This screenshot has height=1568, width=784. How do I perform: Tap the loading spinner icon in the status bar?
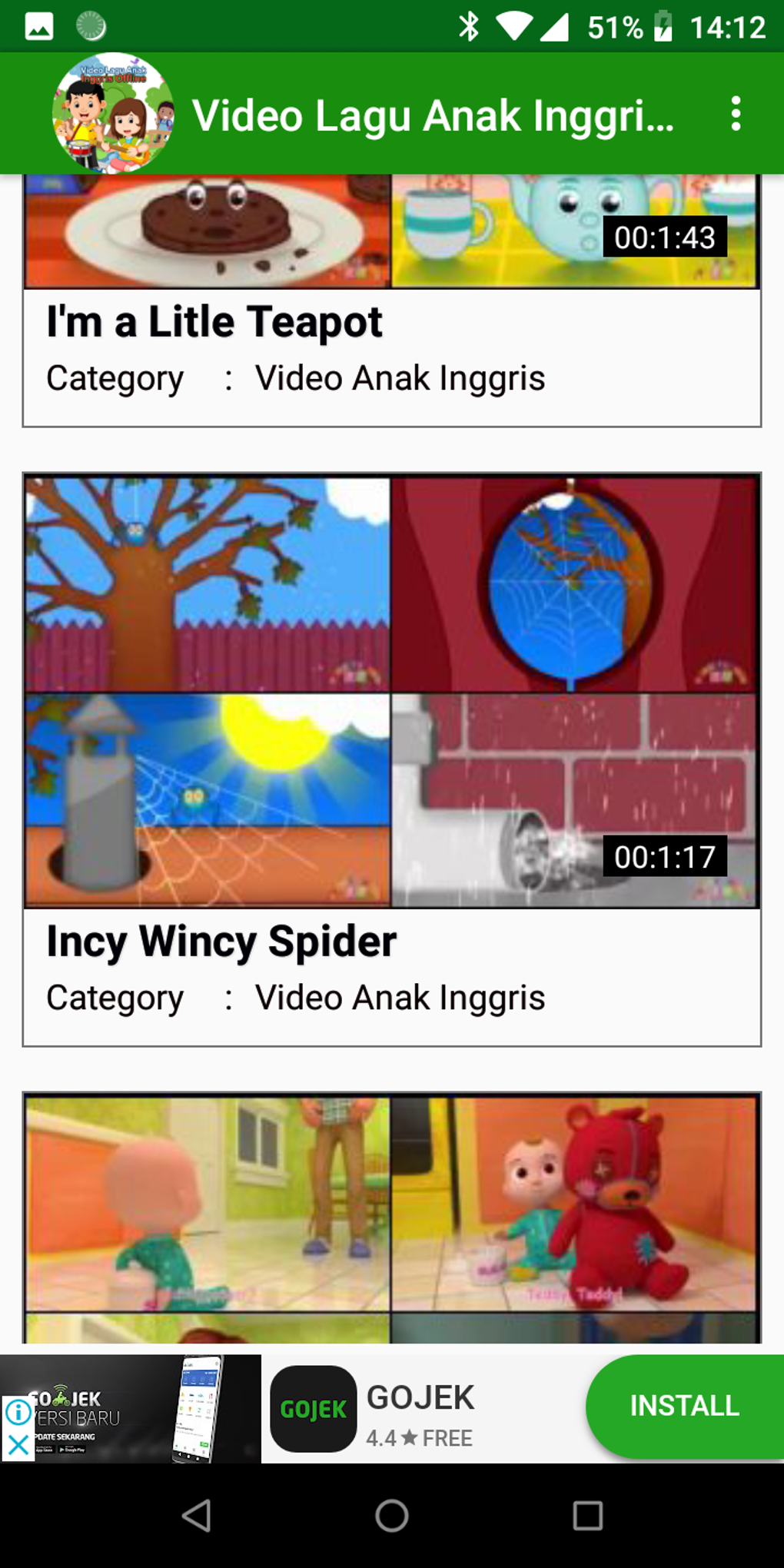tap(92, 25)
